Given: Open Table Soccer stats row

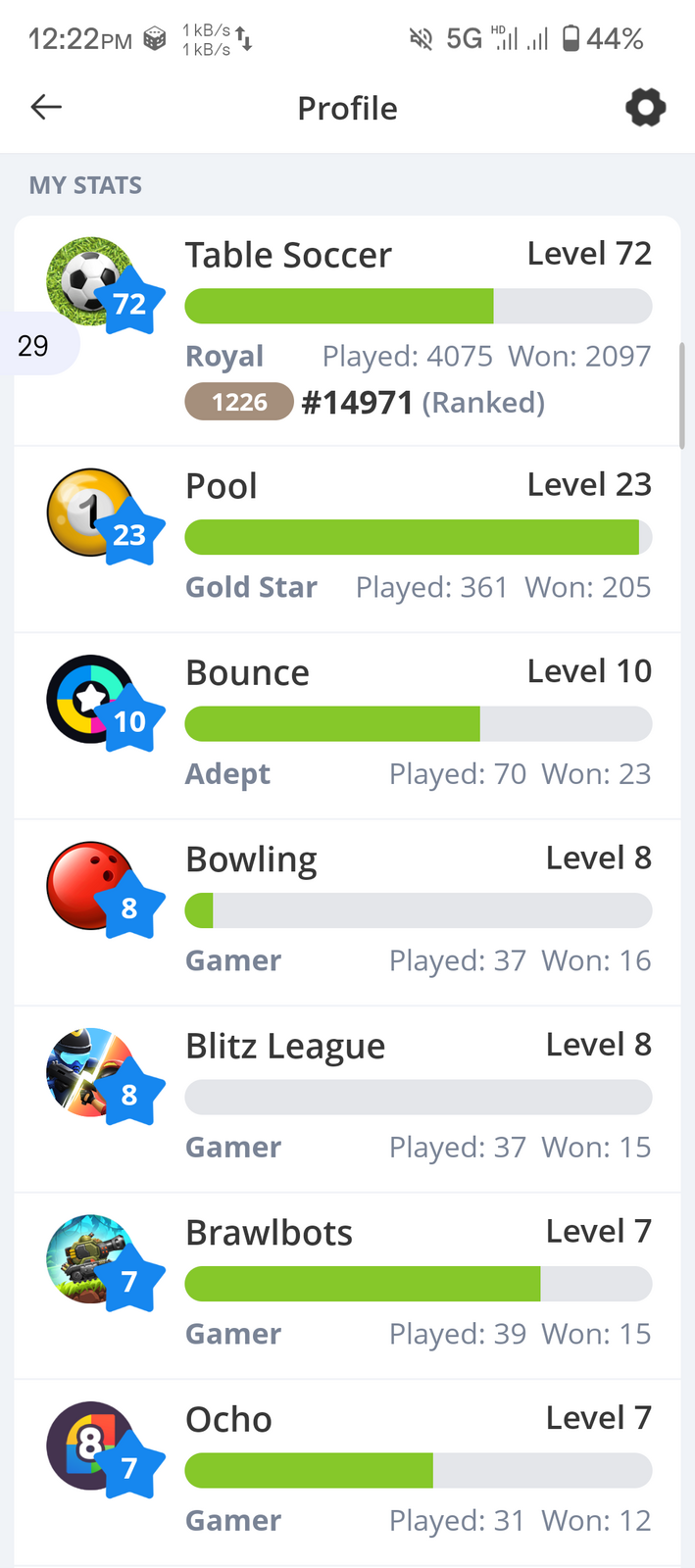Looking at the screenshot, I should pos(347,331).
